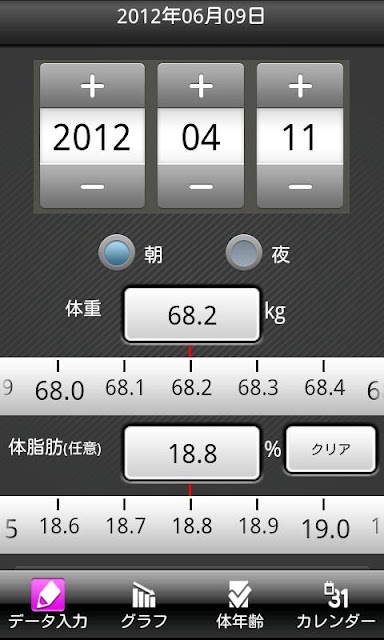The image size is (384, 640).
Task: Choose 19.0 on the body fat ruler
Action: point(325,529)
